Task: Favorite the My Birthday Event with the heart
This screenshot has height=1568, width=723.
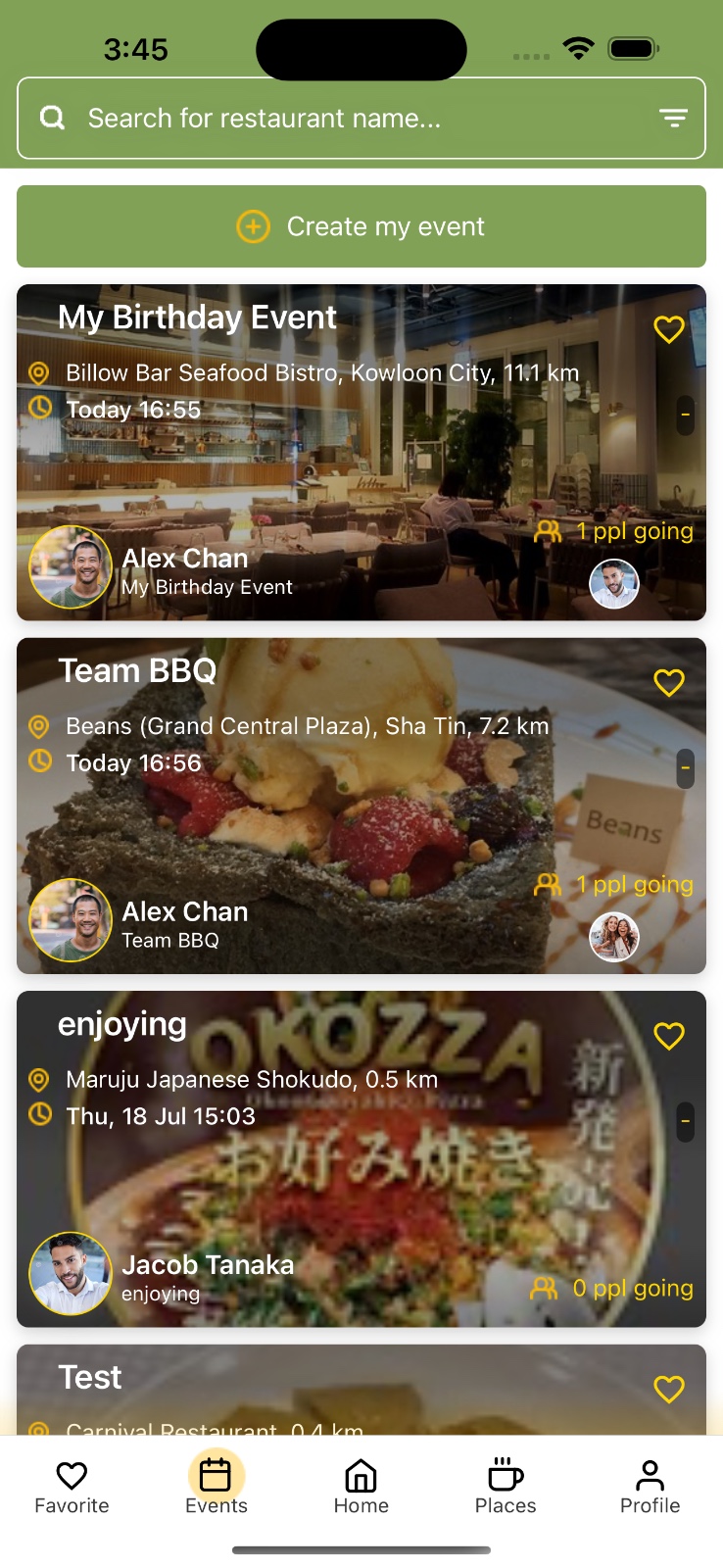Action: click(669, 330)
